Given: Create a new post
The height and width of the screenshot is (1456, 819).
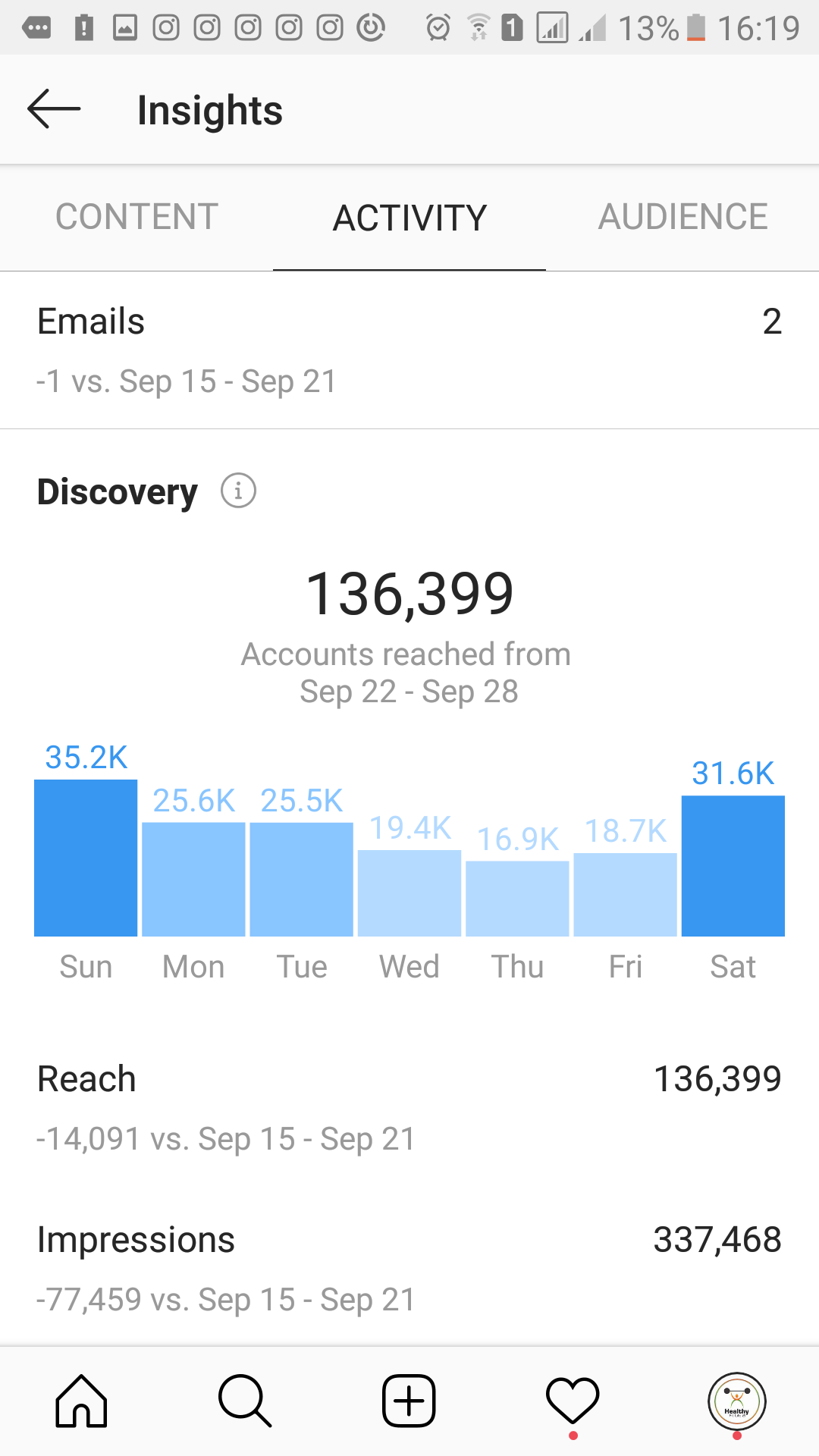Looking at the screenshot, I should coord(409,1401).
